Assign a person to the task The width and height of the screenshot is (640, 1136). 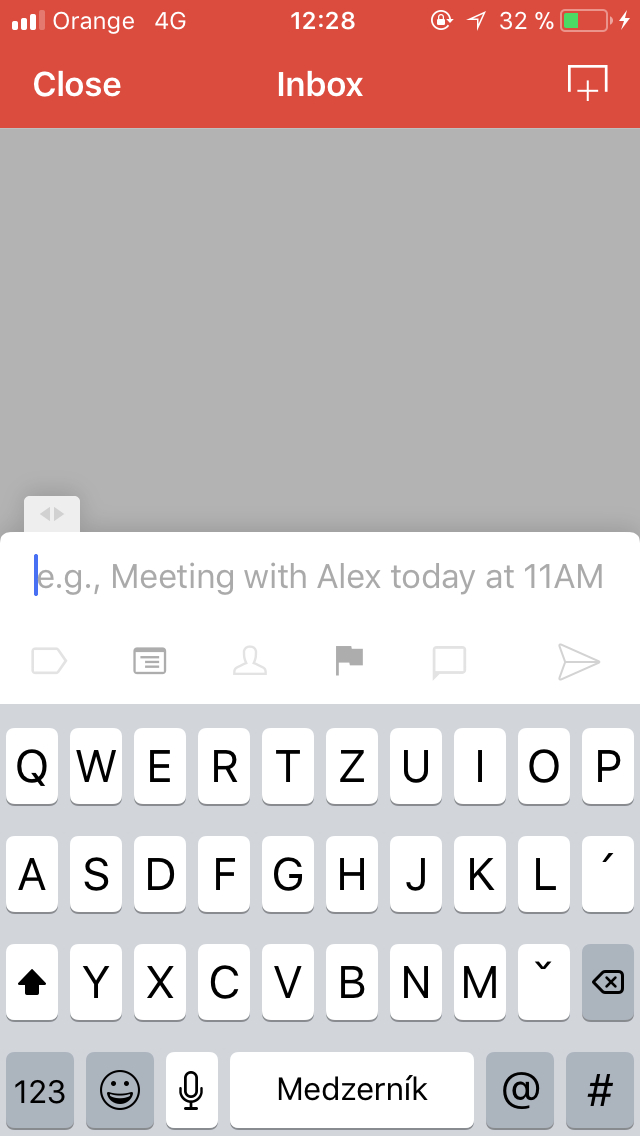(x=250, y=661)
